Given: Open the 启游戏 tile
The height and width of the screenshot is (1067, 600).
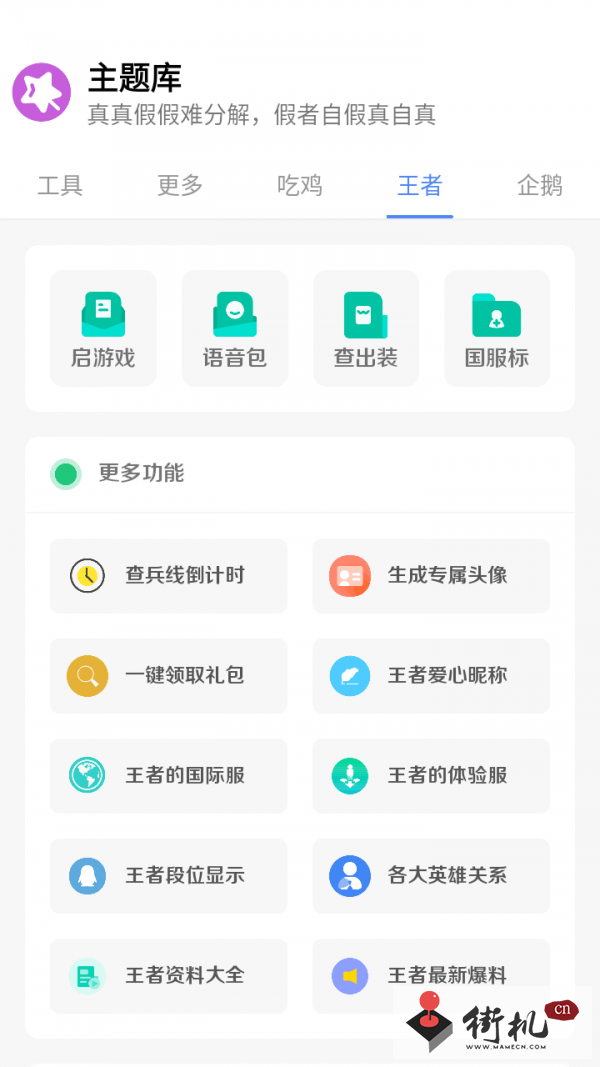Looking at the screenshot, I should pos(103,329).
